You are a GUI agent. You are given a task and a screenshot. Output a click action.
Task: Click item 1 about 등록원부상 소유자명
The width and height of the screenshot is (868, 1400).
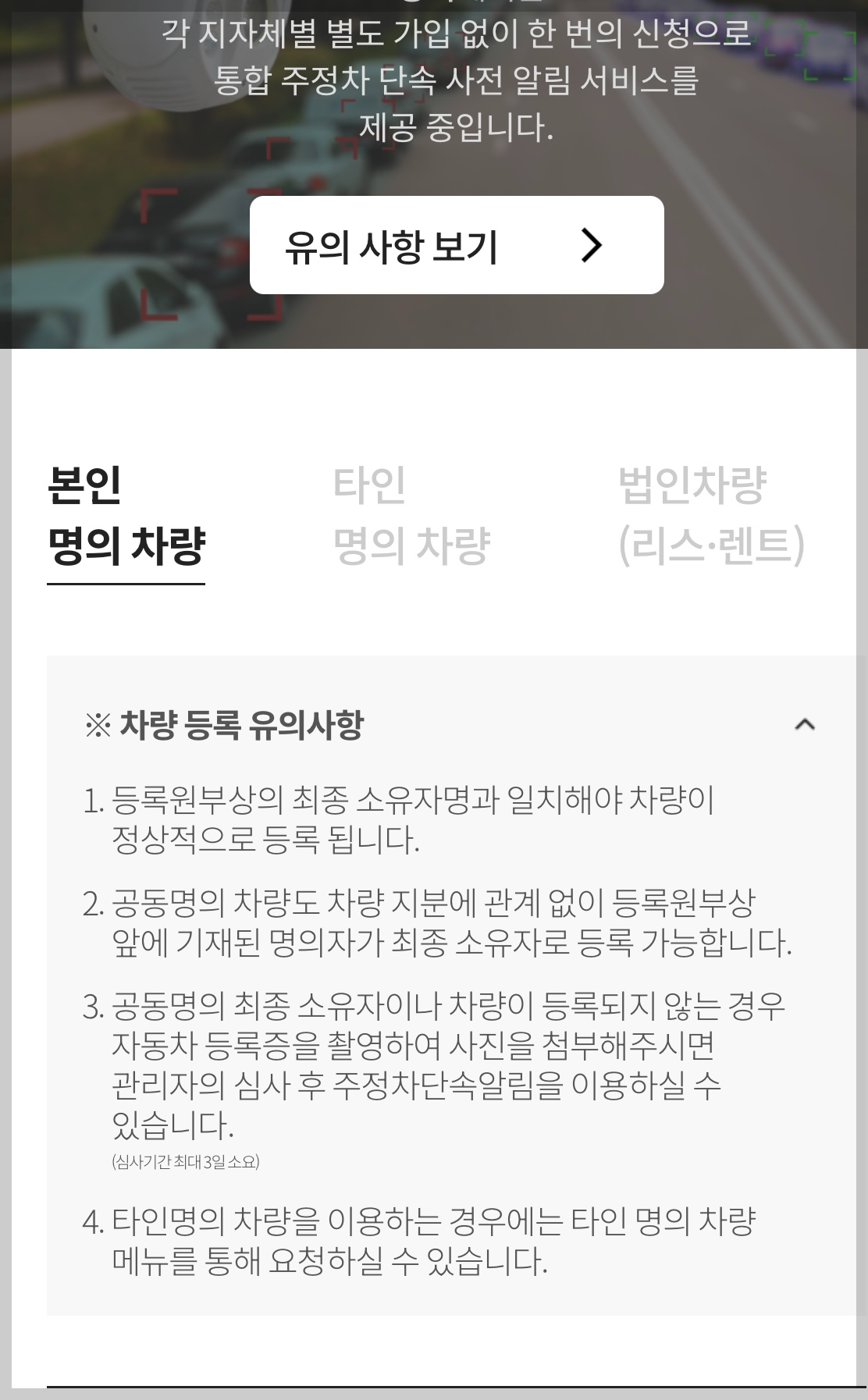pyautogui.click(x=406, y=815)
